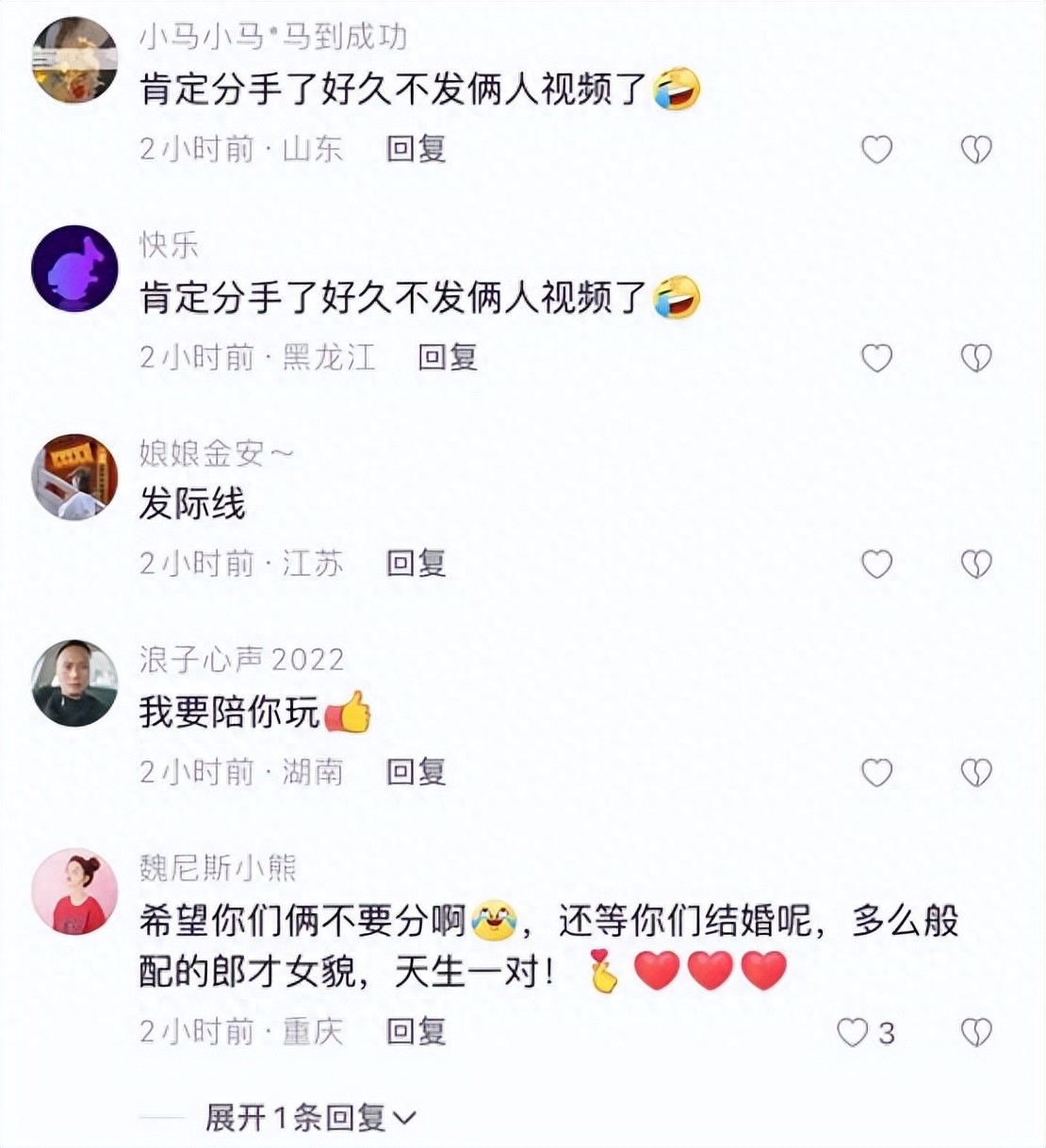Image resolution: width=1046 pixels, height=1148 pixels.
Task: Dislike the comment by 快乐
Action: click(x=975, y=357)
